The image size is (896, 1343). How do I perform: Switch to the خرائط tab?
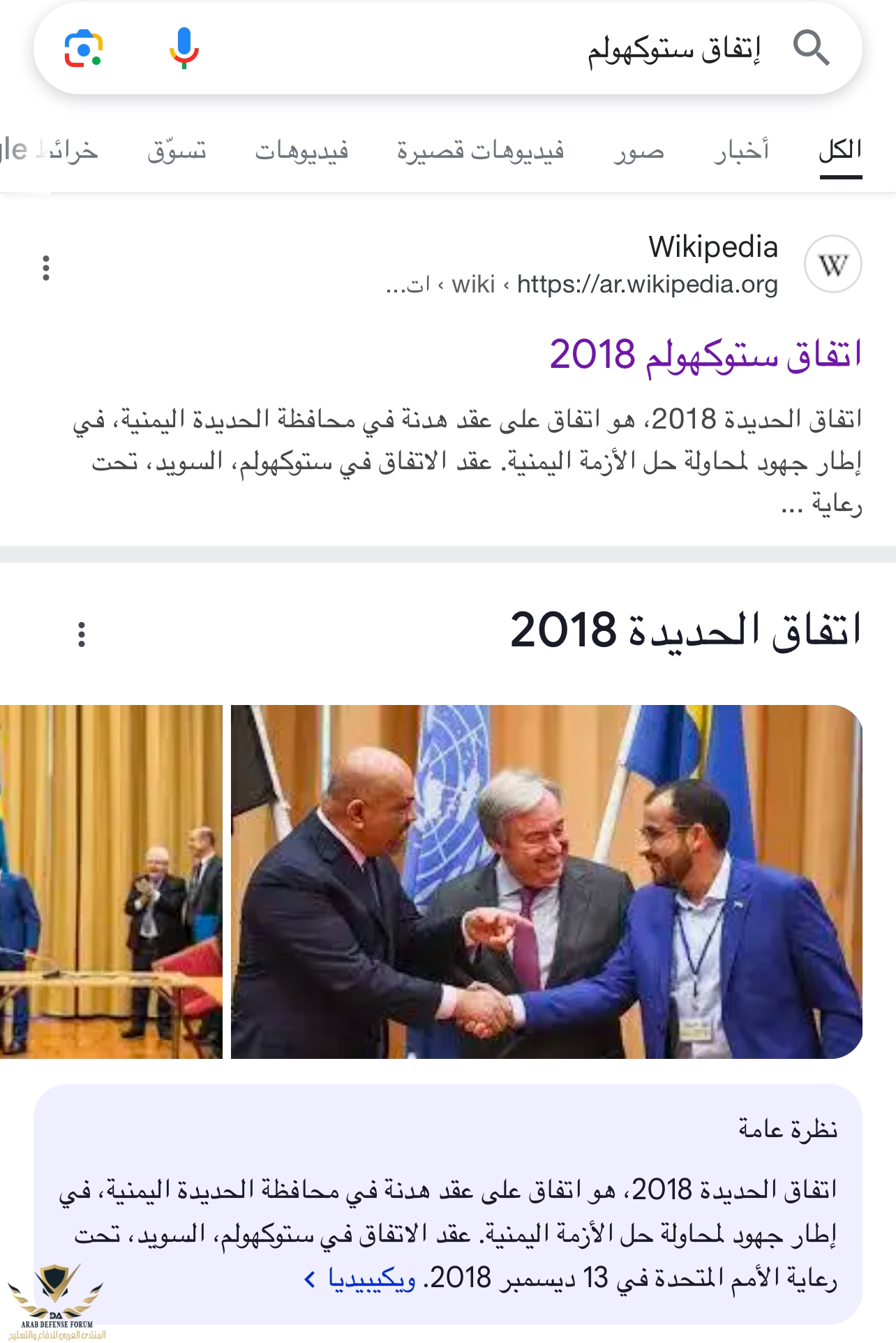[x=66, y=151]
